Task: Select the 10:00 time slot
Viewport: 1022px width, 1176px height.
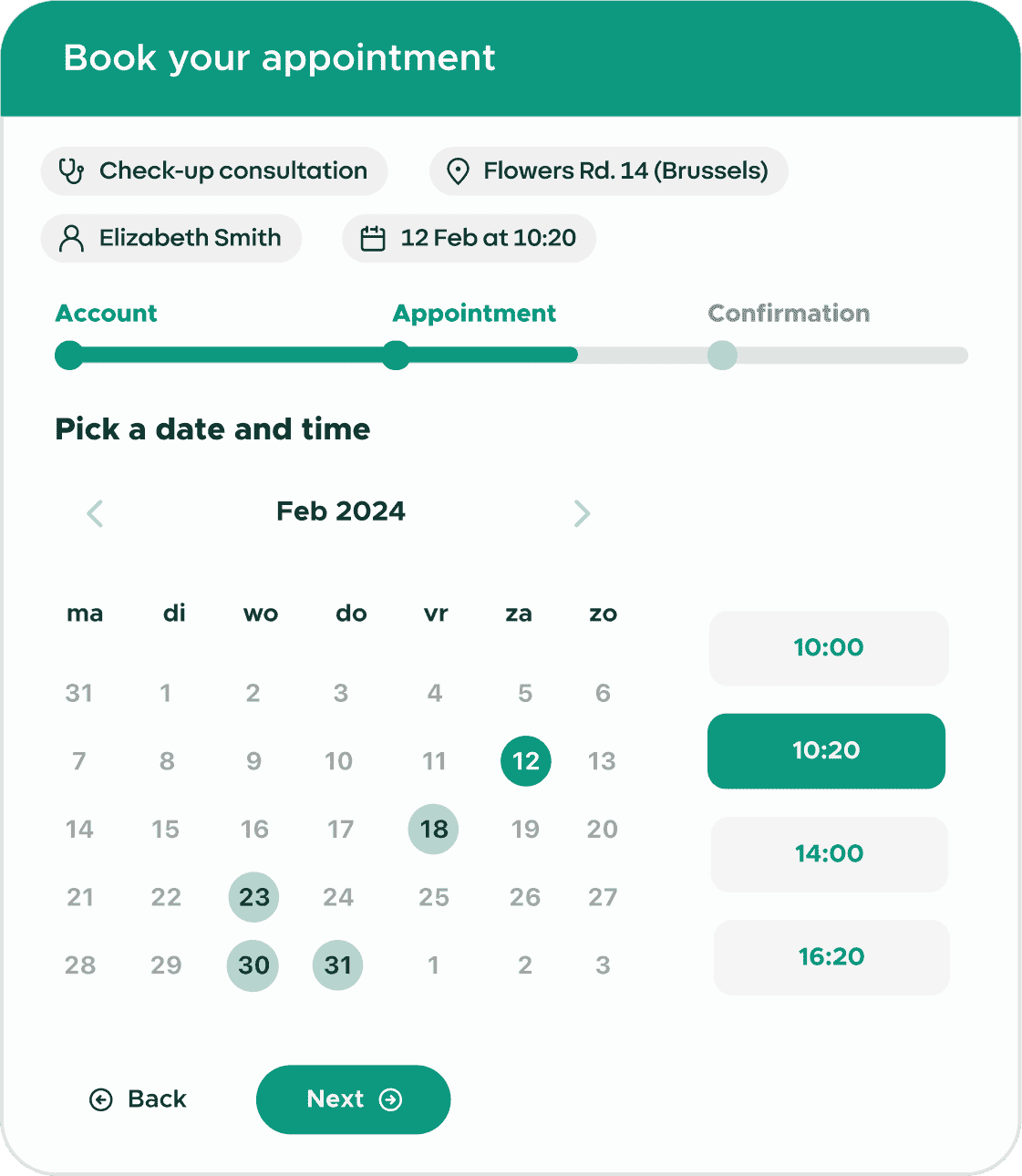Action: [x=828, y=648]
